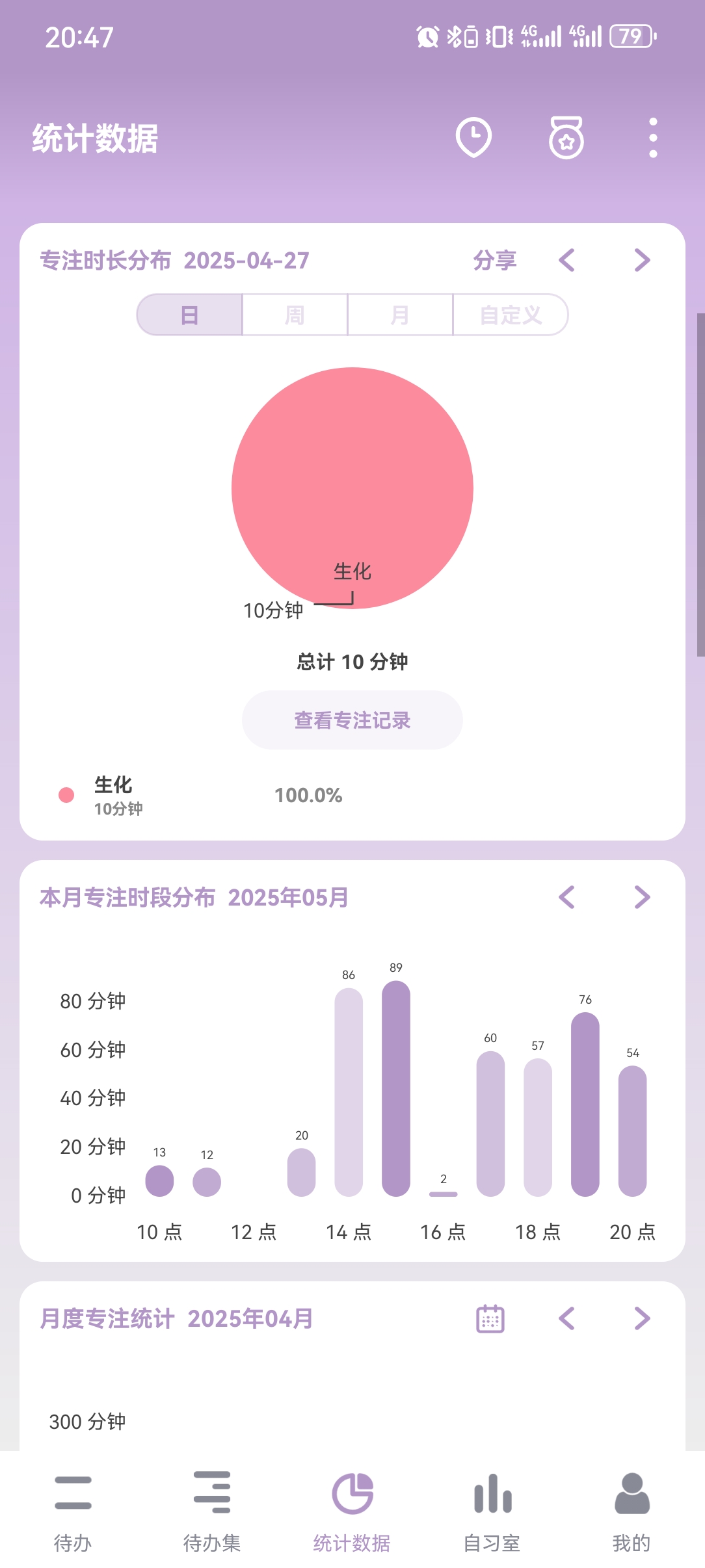705x1568 pixels.
Task: Show previous month in 本月专注时段分布
Action: [x=567, y=897]
